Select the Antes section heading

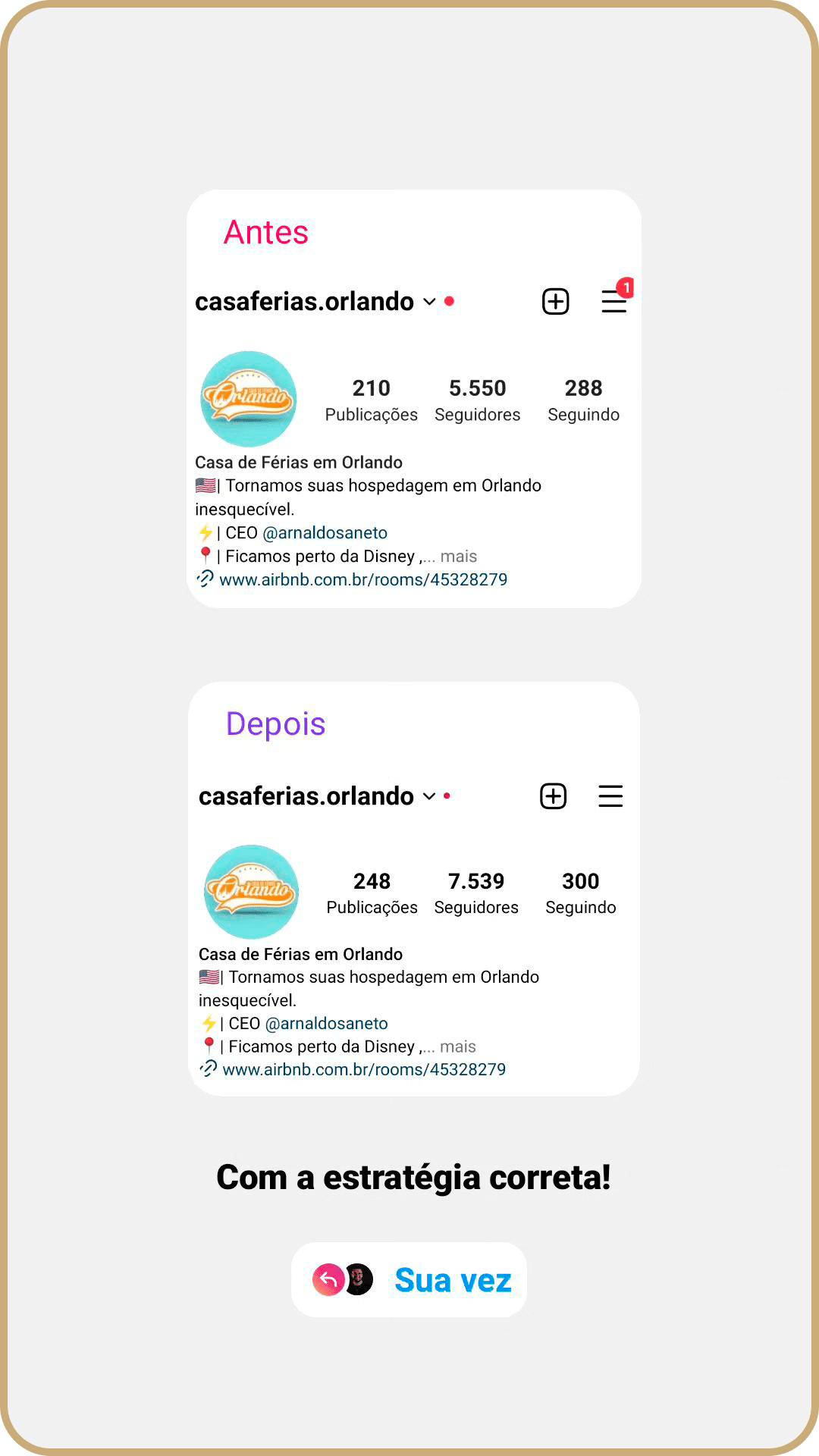click(265, 233)
